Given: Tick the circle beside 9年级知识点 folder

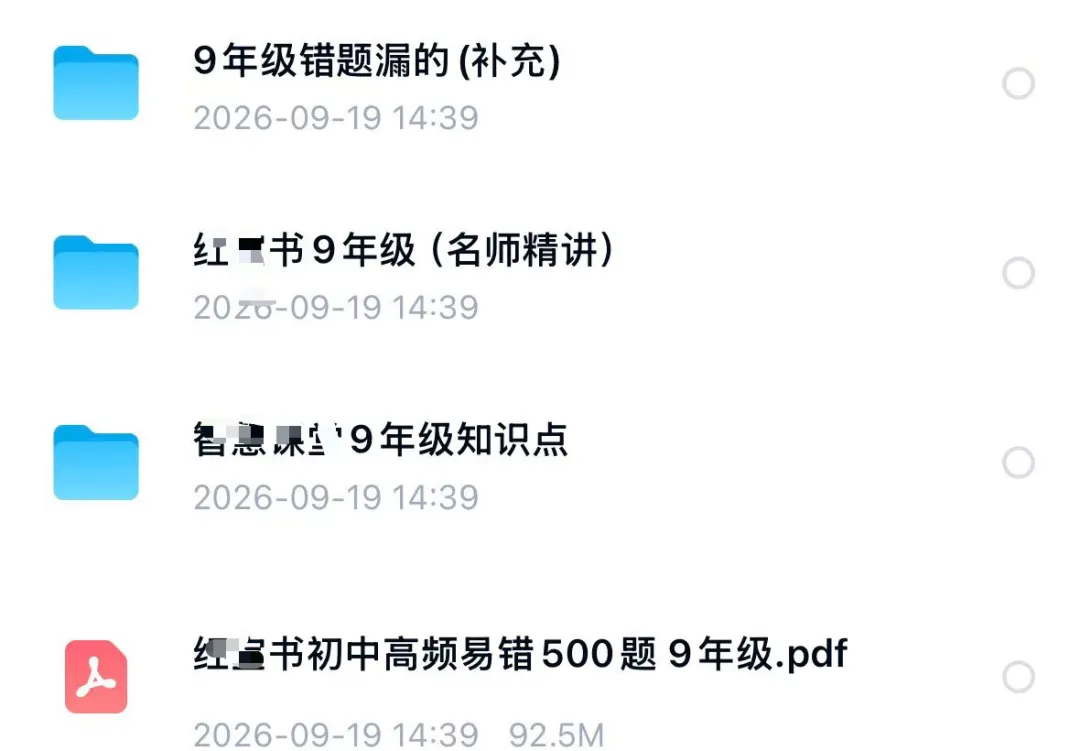Looking at the screenshot, I should [1018, 462].
